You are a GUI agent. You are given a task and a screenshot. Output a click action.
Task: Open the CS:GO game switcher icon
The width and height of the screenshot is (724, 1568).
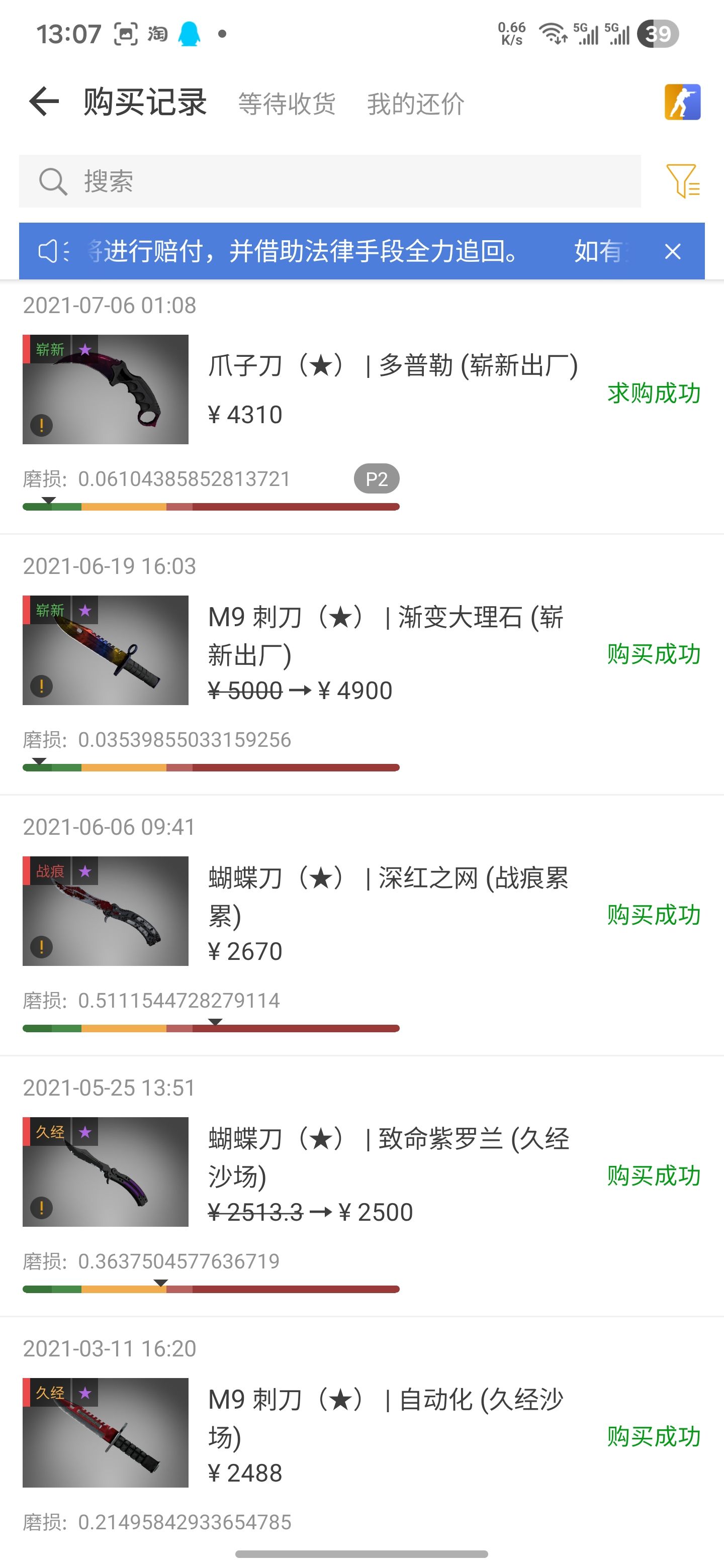pyautogui.click(x=682, y=102)
